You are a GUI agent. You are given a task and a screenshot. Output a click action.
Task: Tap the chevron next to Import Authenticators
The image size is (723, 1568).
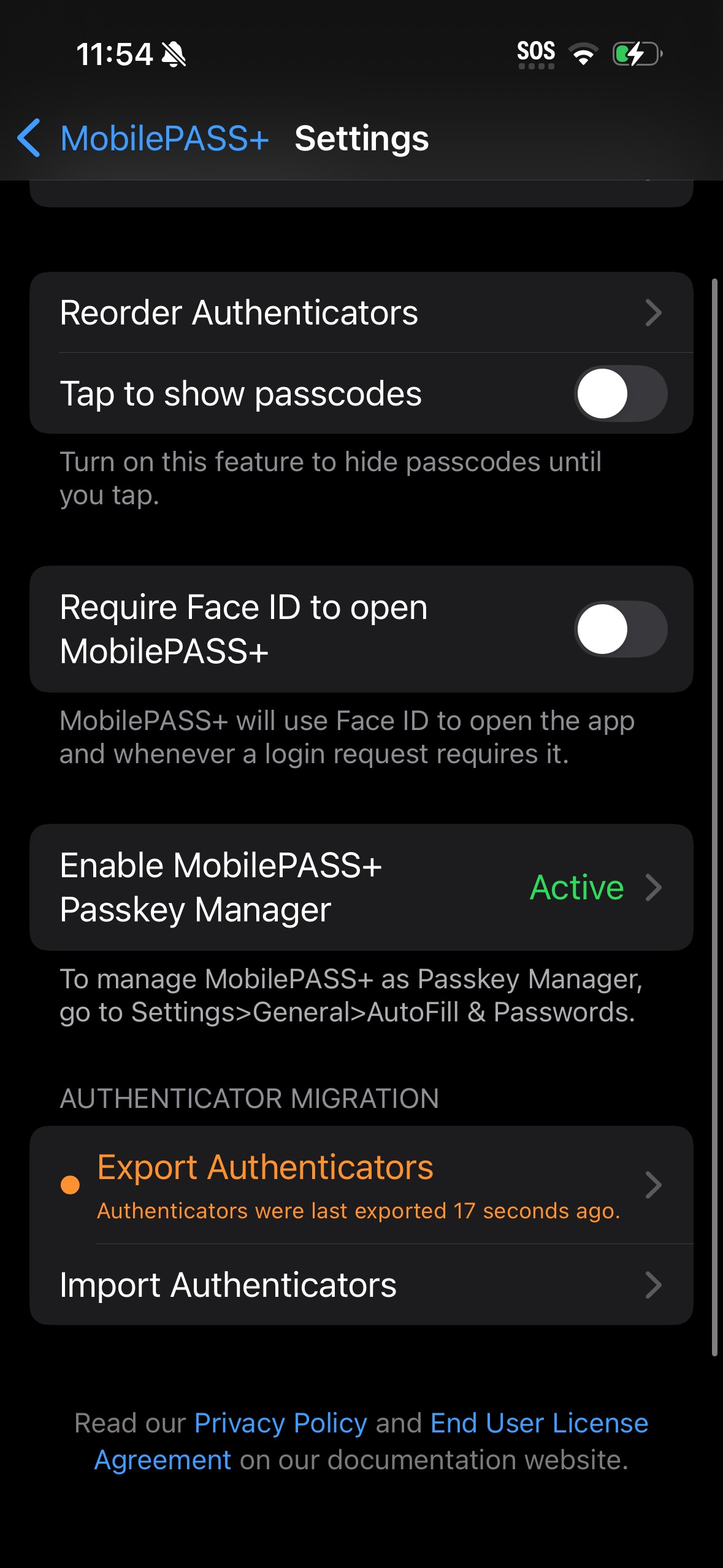click(x=654, y=1284)
